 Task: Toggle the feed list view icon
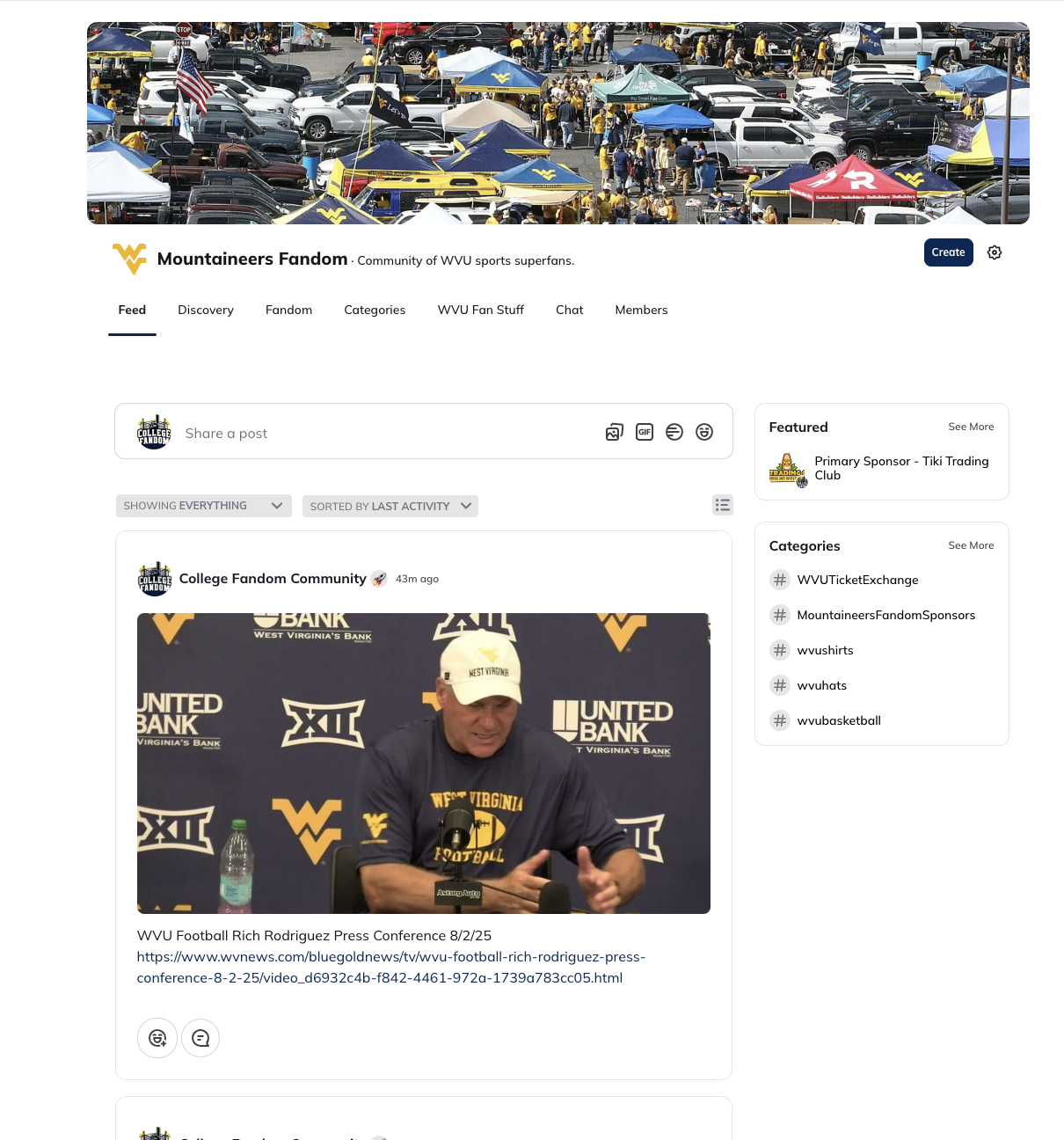coord(722,505)
